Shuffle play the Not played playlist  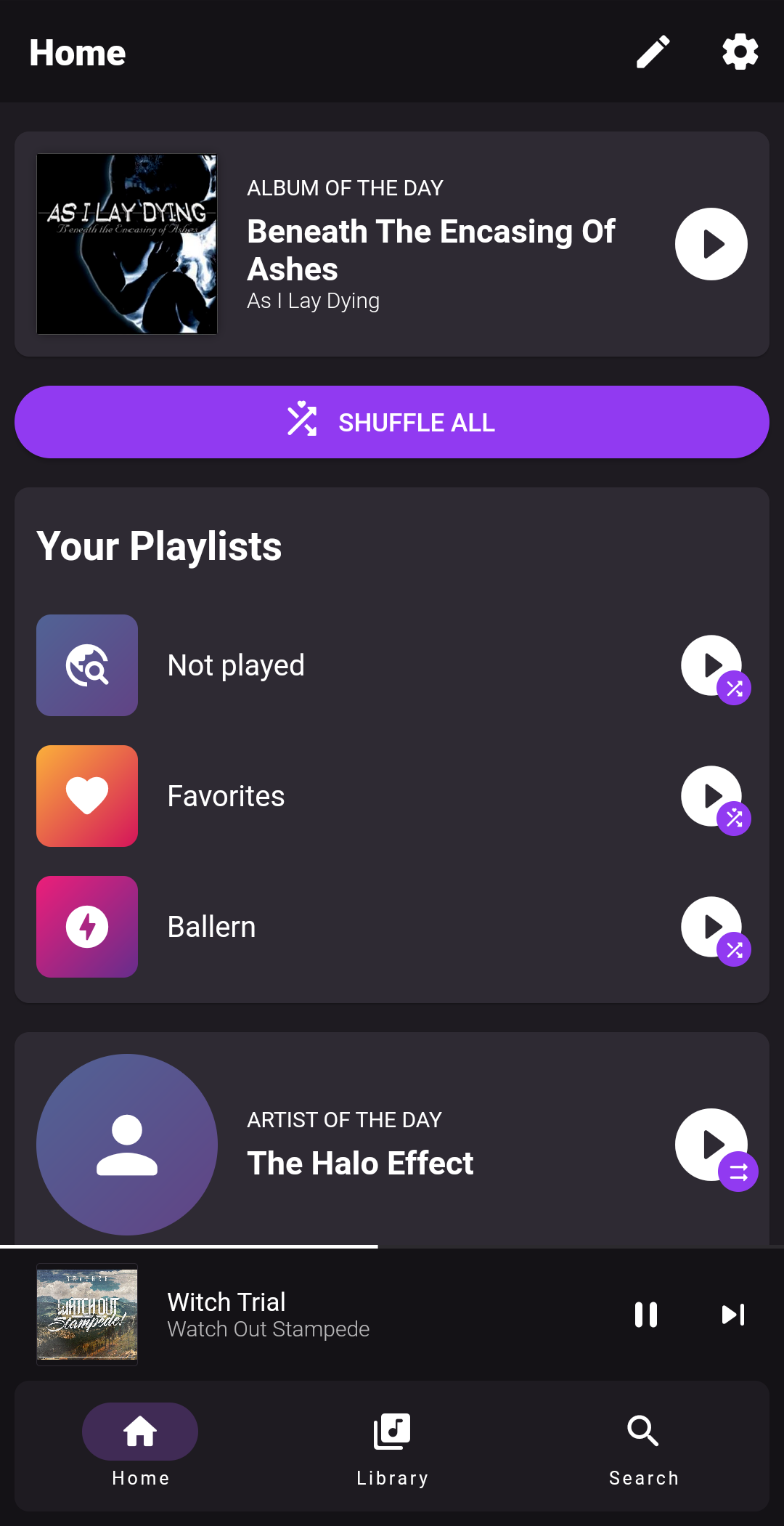(713, 667)
